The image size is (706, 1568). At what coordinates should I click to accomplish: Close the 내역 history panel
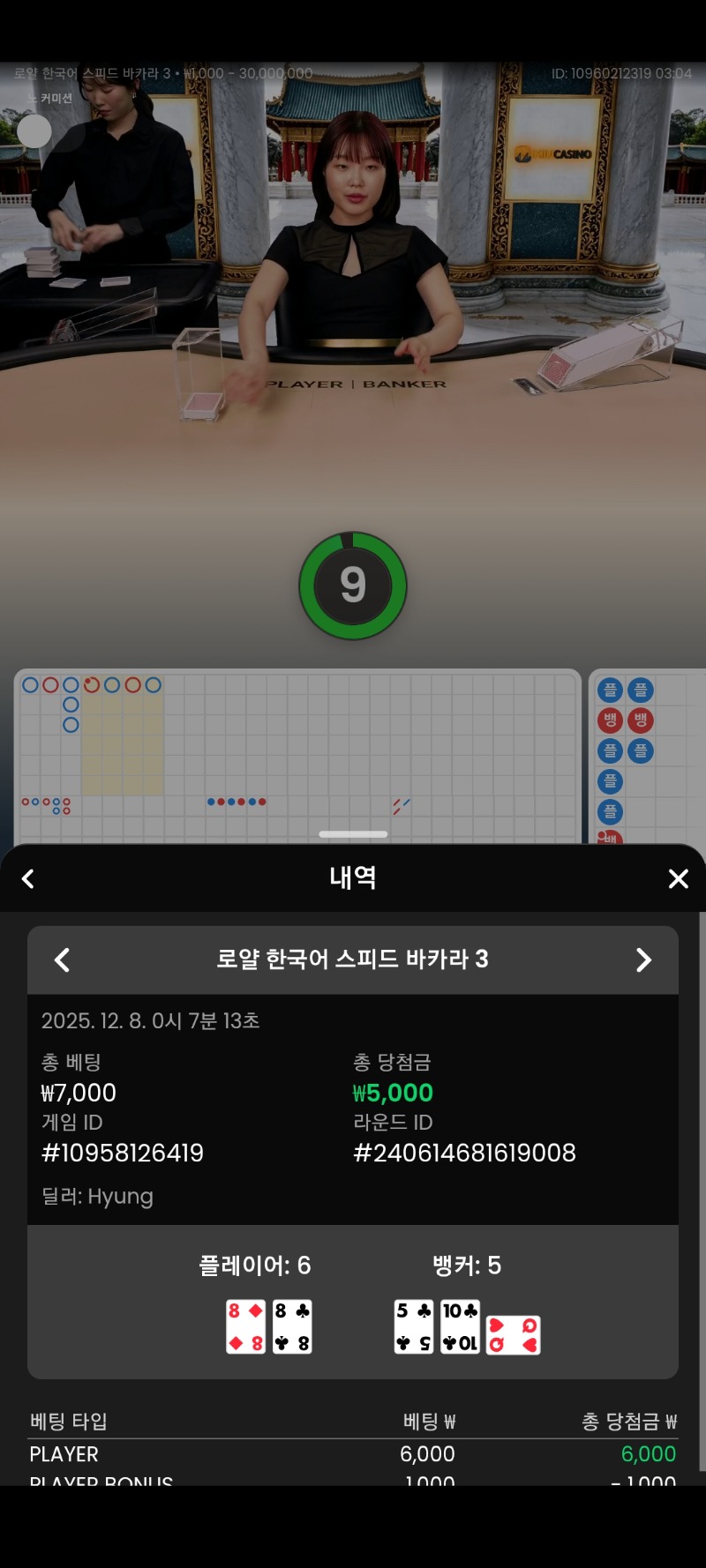pyautogui.click(x=678, y=878)
